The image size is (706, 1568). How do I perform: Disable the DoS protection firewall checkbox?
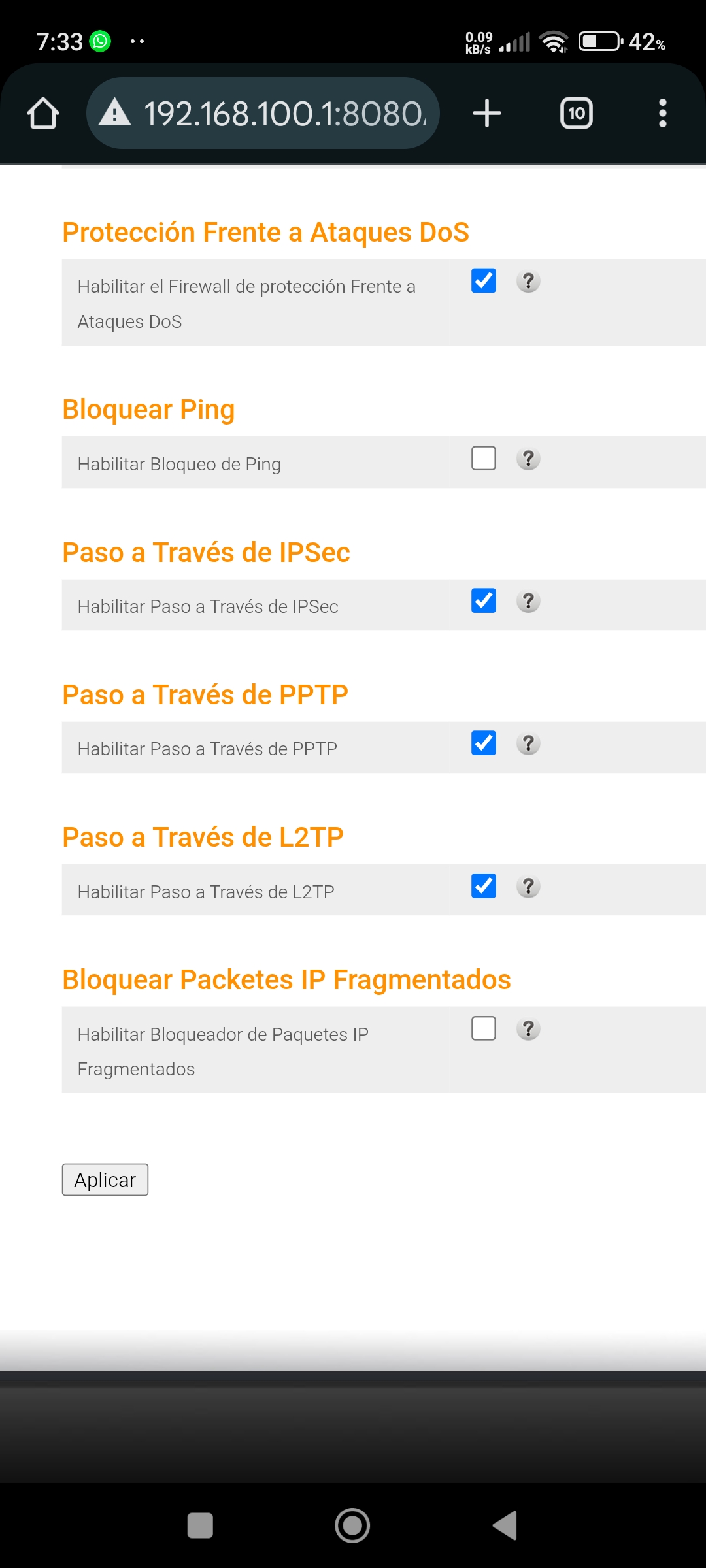[484, 281]
